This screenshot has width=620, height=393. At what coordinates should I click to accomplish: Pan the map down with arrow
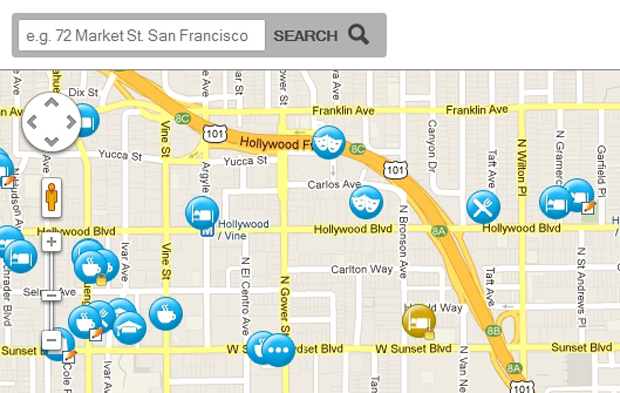coord(52,141)
